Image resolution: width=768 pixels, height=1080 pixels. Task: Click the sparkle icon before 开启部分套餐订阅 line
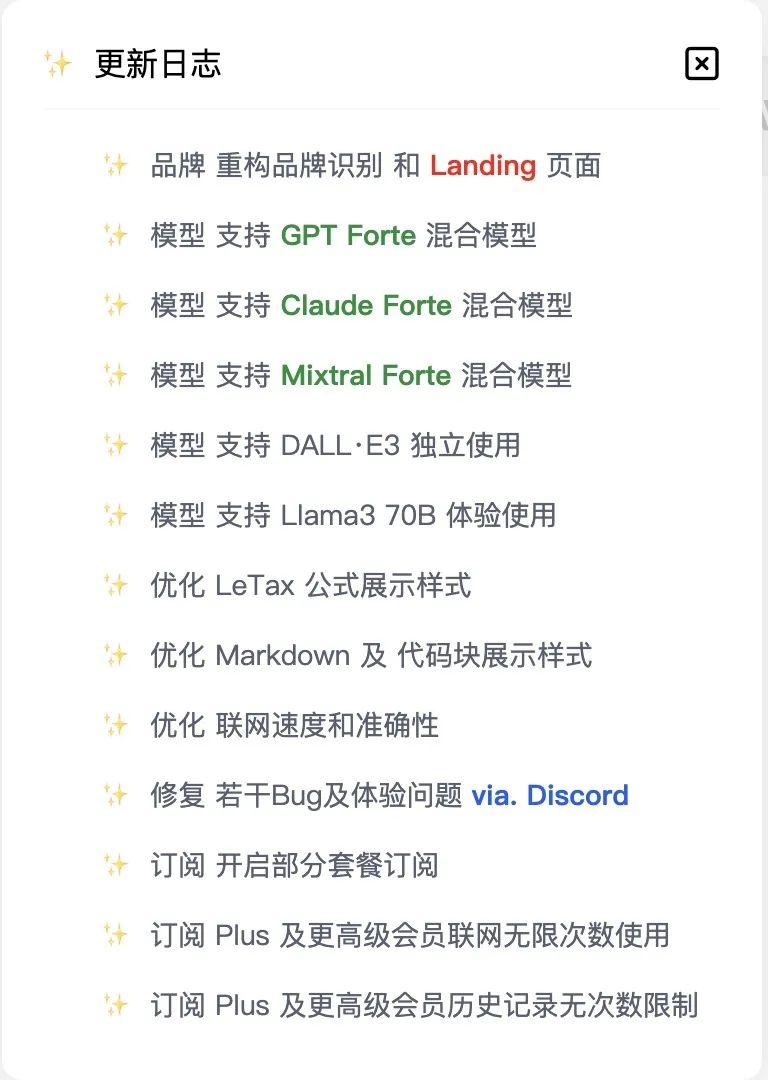[x=118, y=866]
